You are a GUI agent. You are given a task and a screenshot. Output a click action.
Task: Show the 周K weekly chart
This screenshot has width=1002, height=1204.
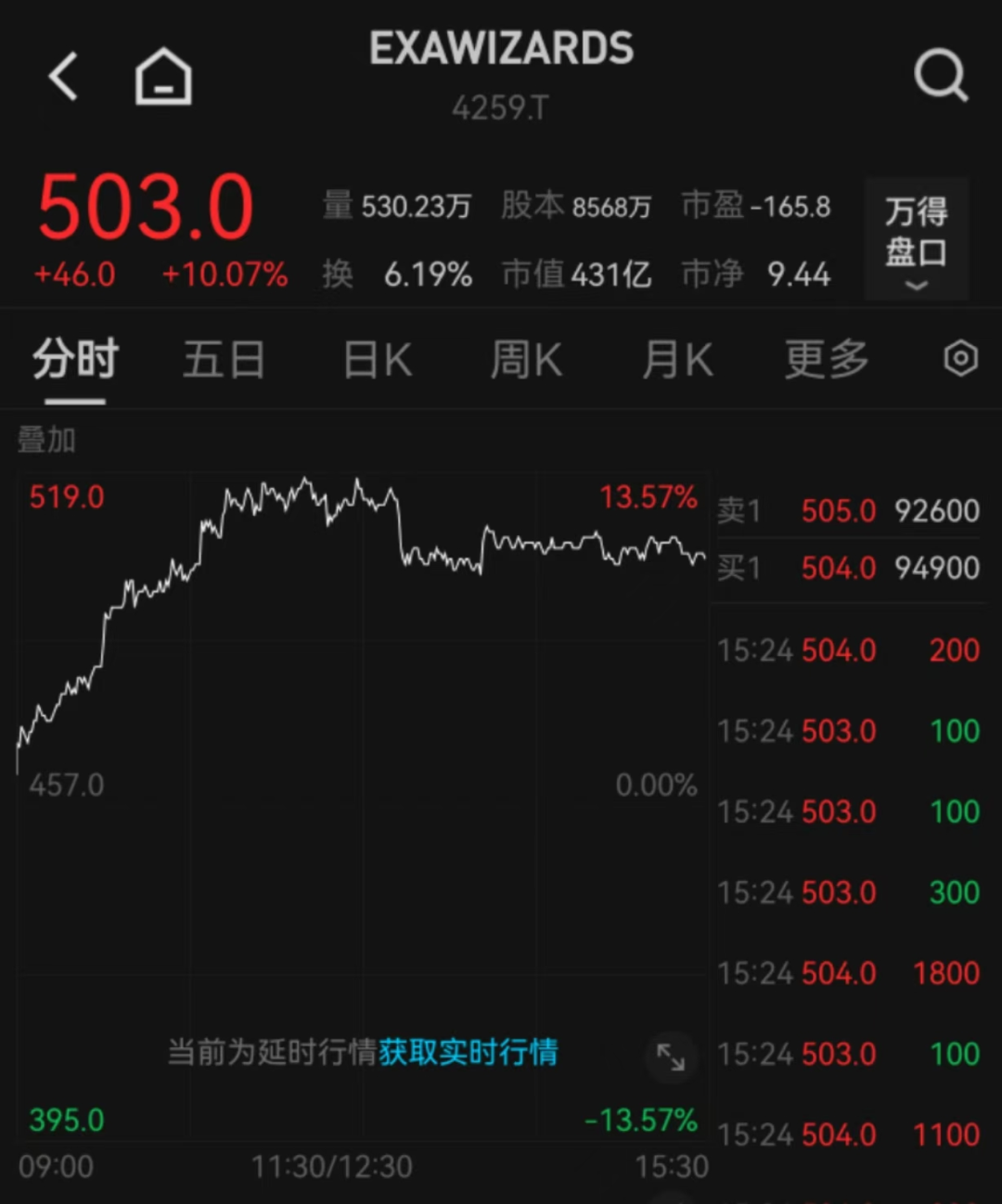526,360
